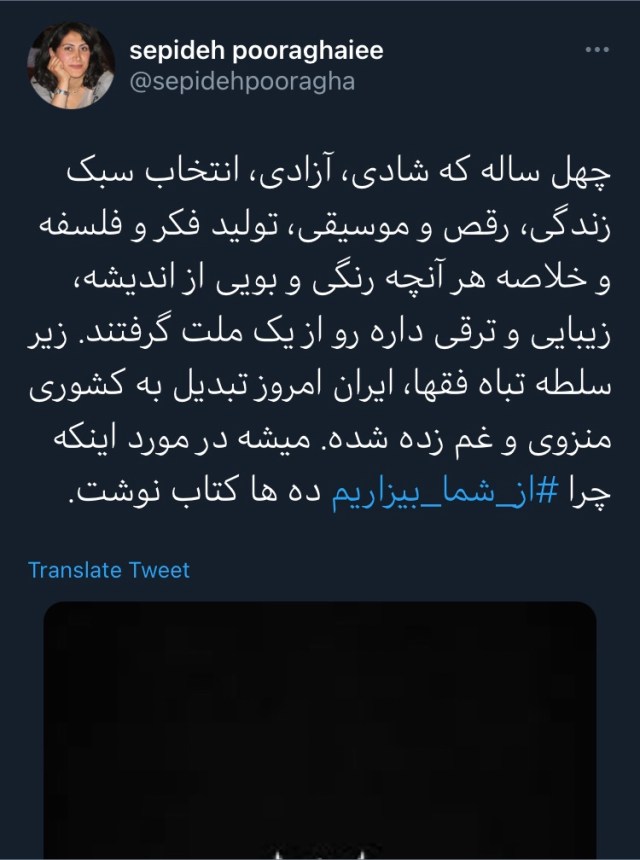
Task: Tap Translate Tweet
Action: (x=109, y=570)
